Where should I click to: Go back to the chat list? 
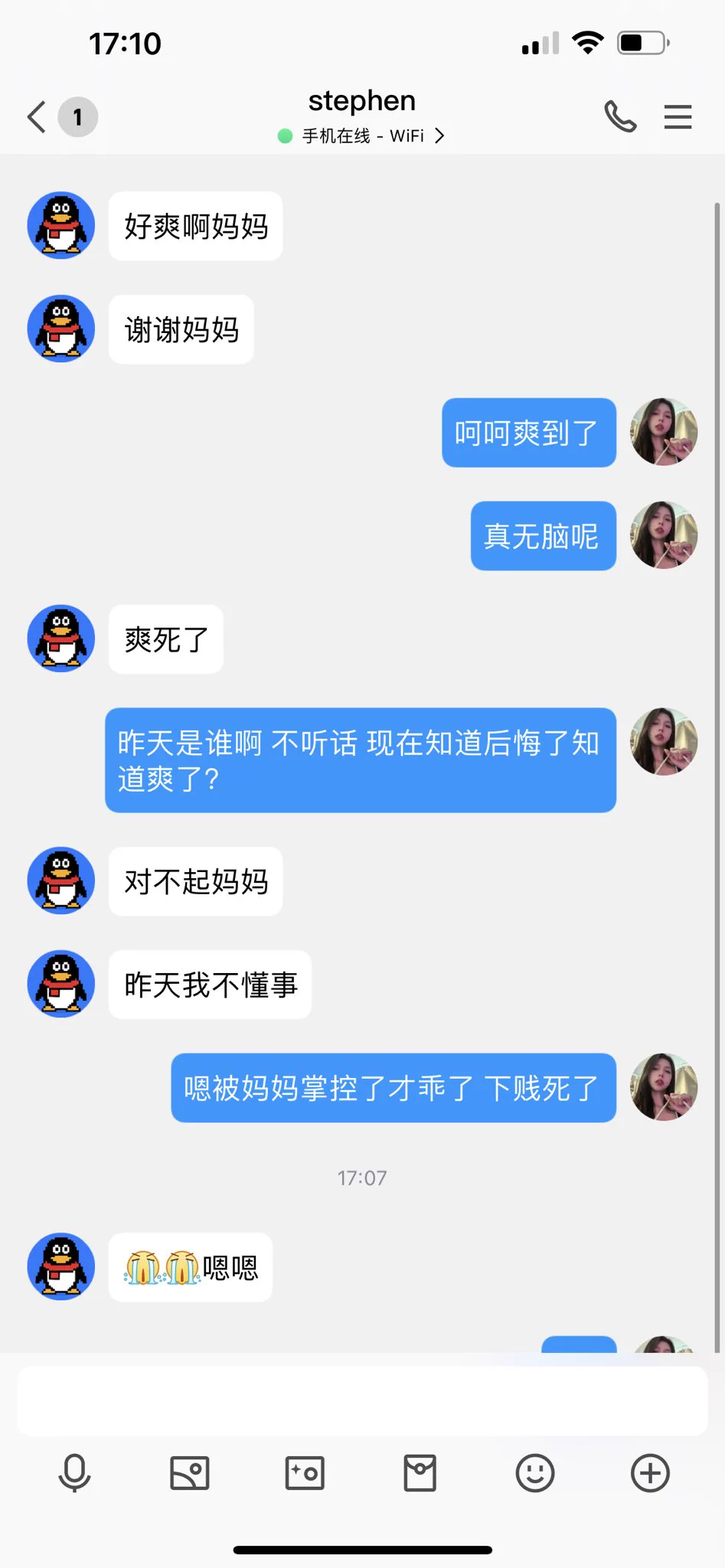point(37,117)
